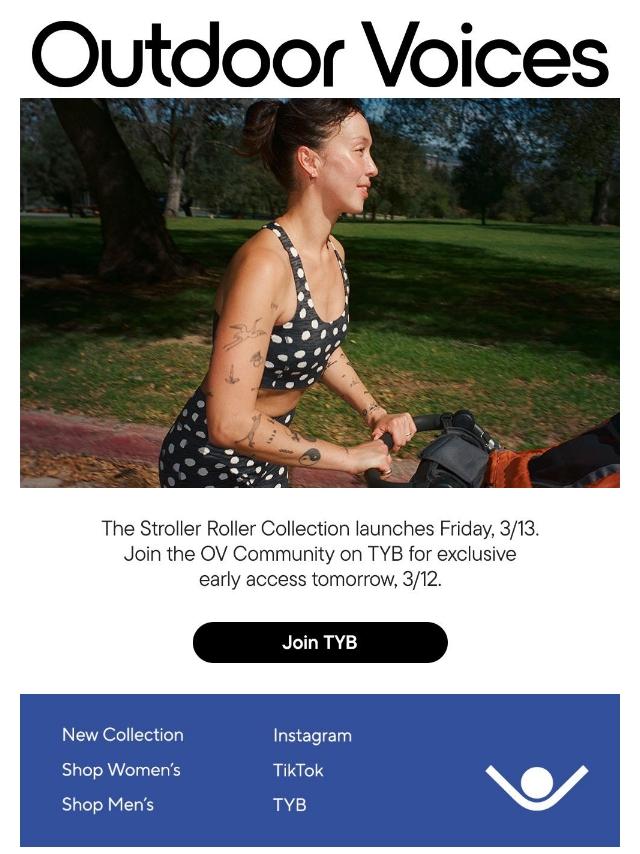Image resolution: width=640 pixels, height=854 pixels.
Task: Tap the Join TYB button
Action: [320, 642]
